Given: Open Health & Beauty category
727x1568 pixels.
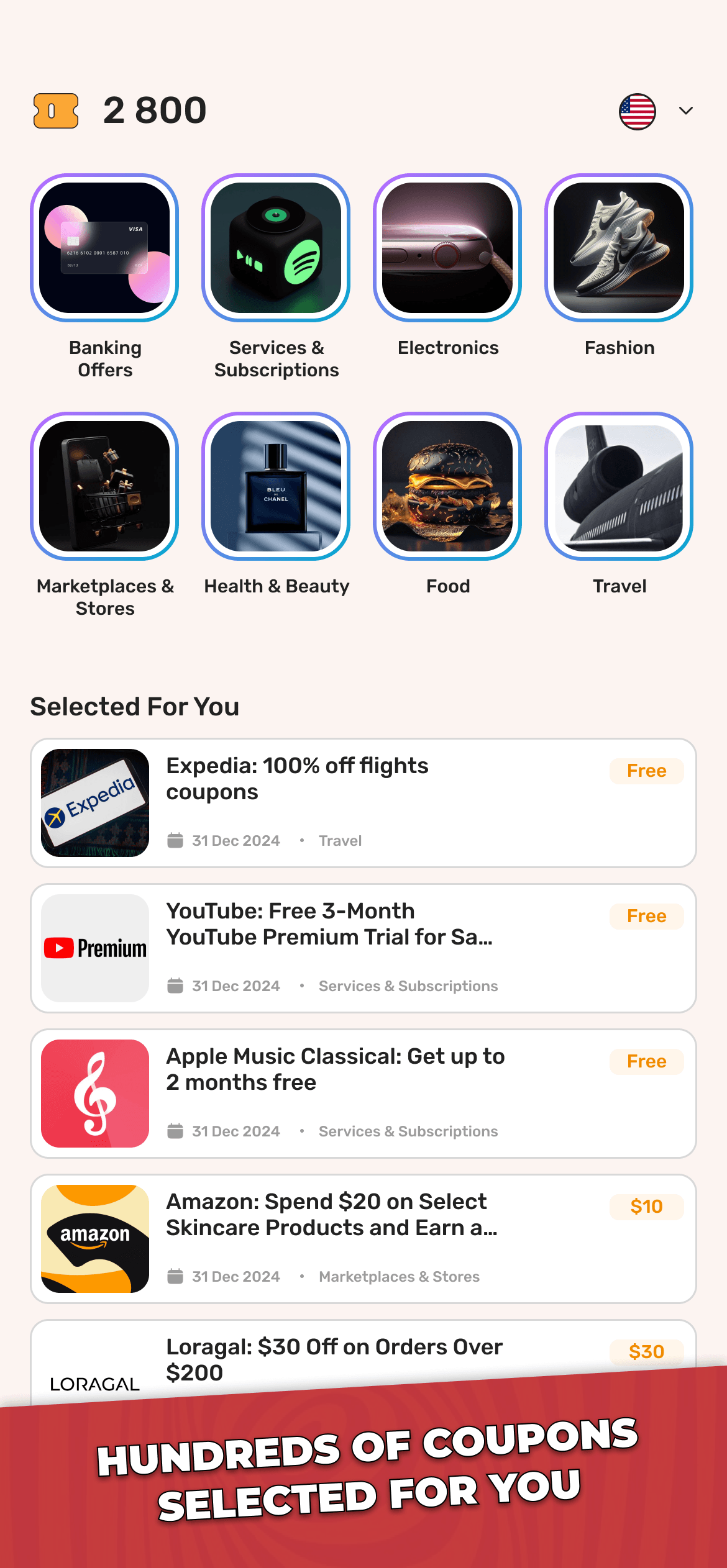Looking at the screenshot, I should tap(276, 487).
